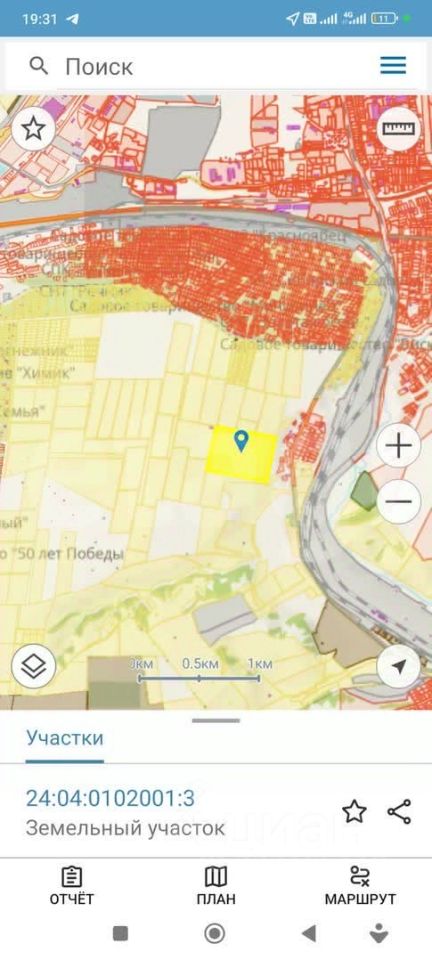Open the ОТЧЁТ report
This screenshot has height=960, width=432.
(x=72, y=886)
